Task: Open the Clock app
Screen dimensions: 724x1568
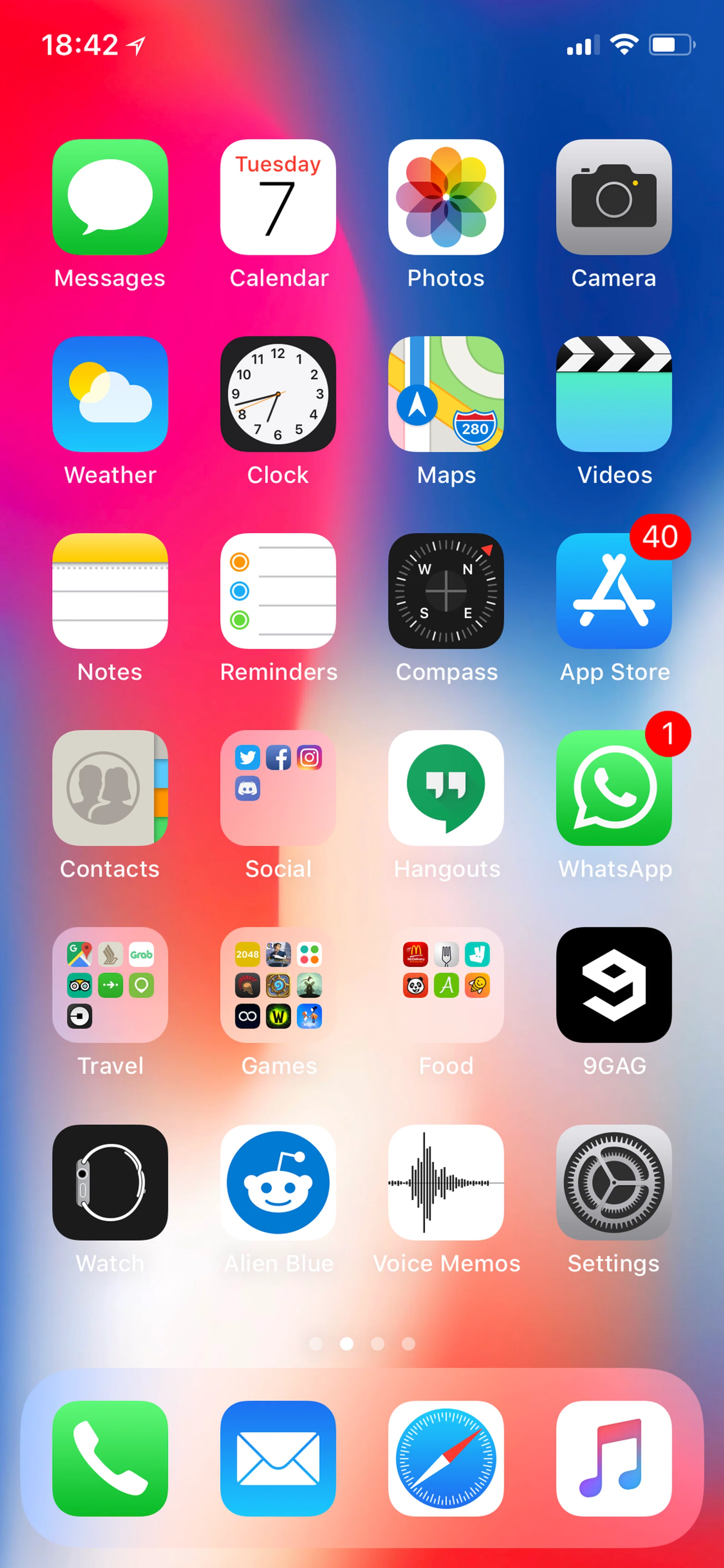Action: coord(278,394)
